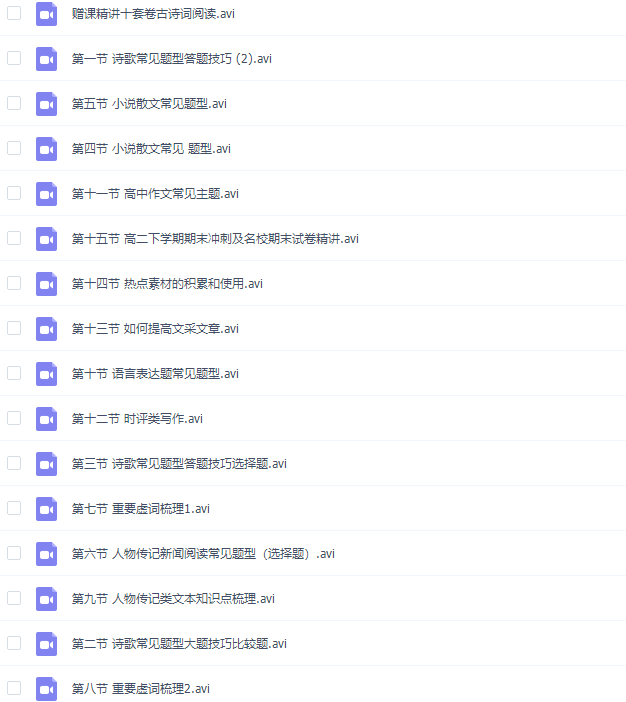626x702 pixels.
Task: Mark the checkbox for 第七节 重要虚词梳理1.avi
Action: click(14, 508)
